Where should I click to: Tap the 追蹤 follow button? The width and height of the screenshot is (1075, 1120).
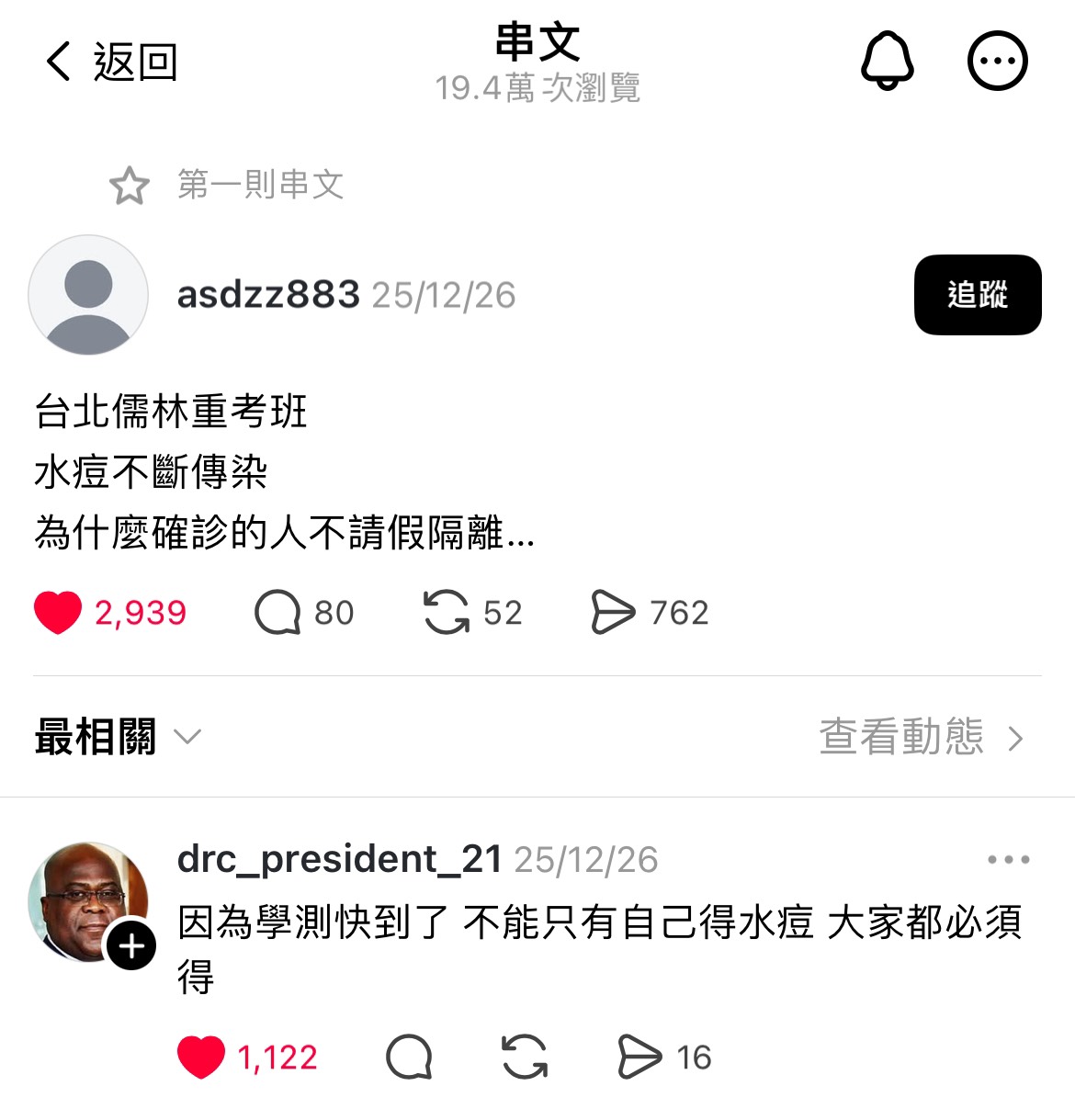(x=978, y=295)
